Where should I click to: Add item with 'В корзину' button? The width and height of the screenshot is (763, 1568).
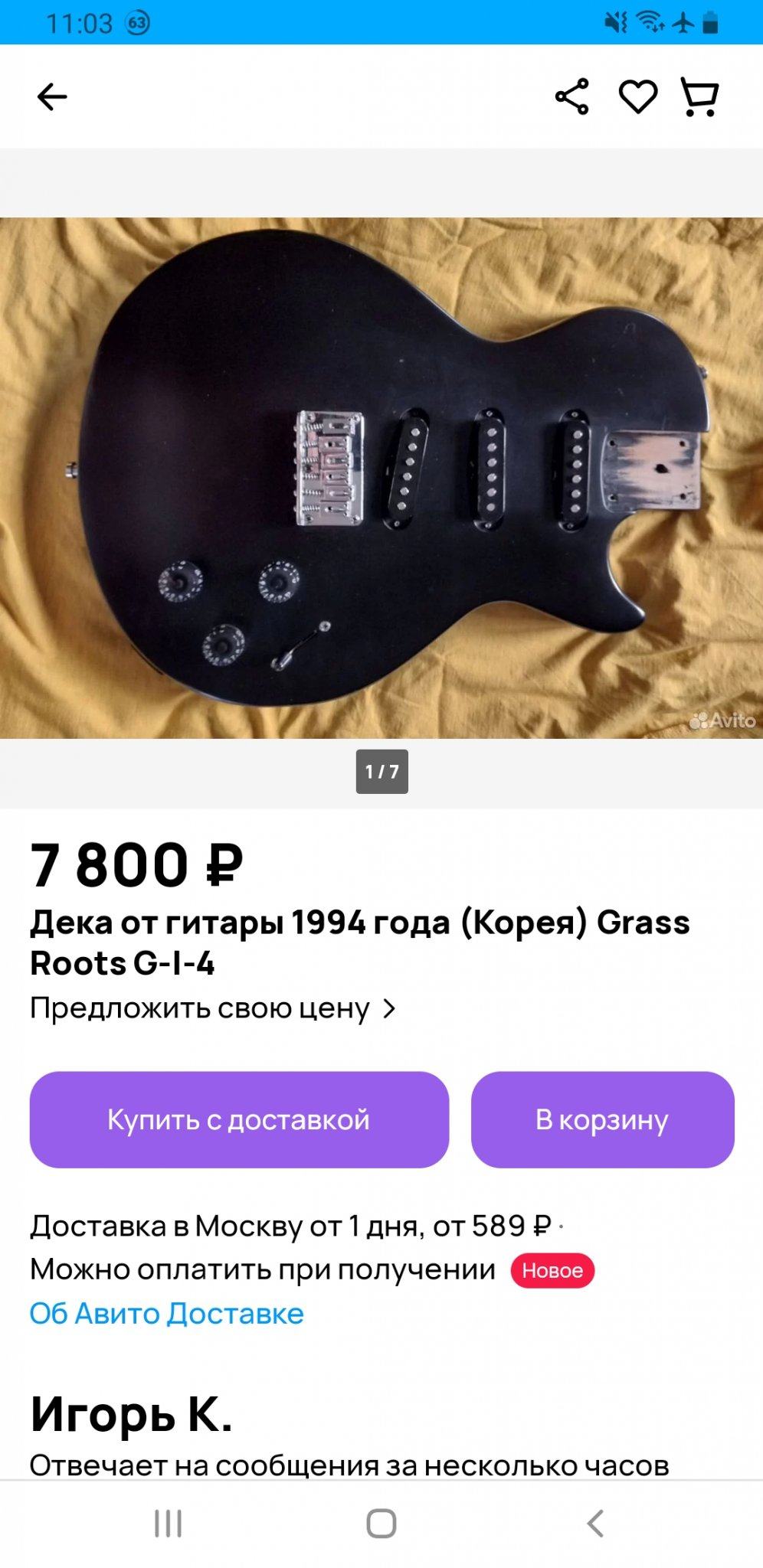click(x=602, y=1119)
